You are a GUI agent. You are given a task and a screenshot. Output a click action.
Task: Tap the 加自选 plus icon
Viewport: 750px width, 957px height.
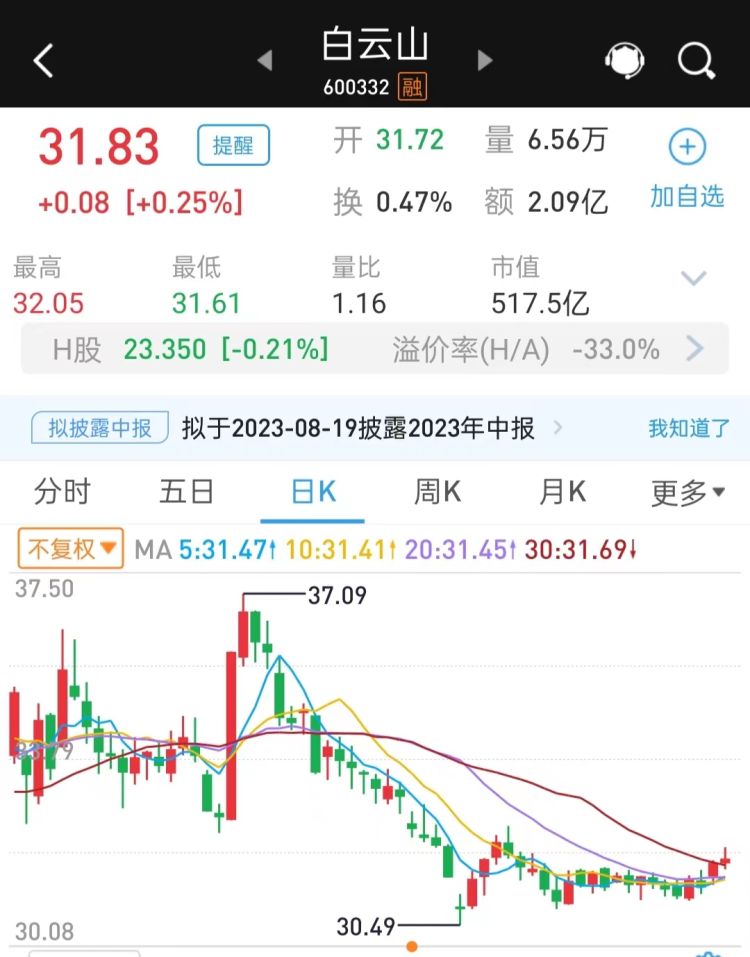[686, 146]
